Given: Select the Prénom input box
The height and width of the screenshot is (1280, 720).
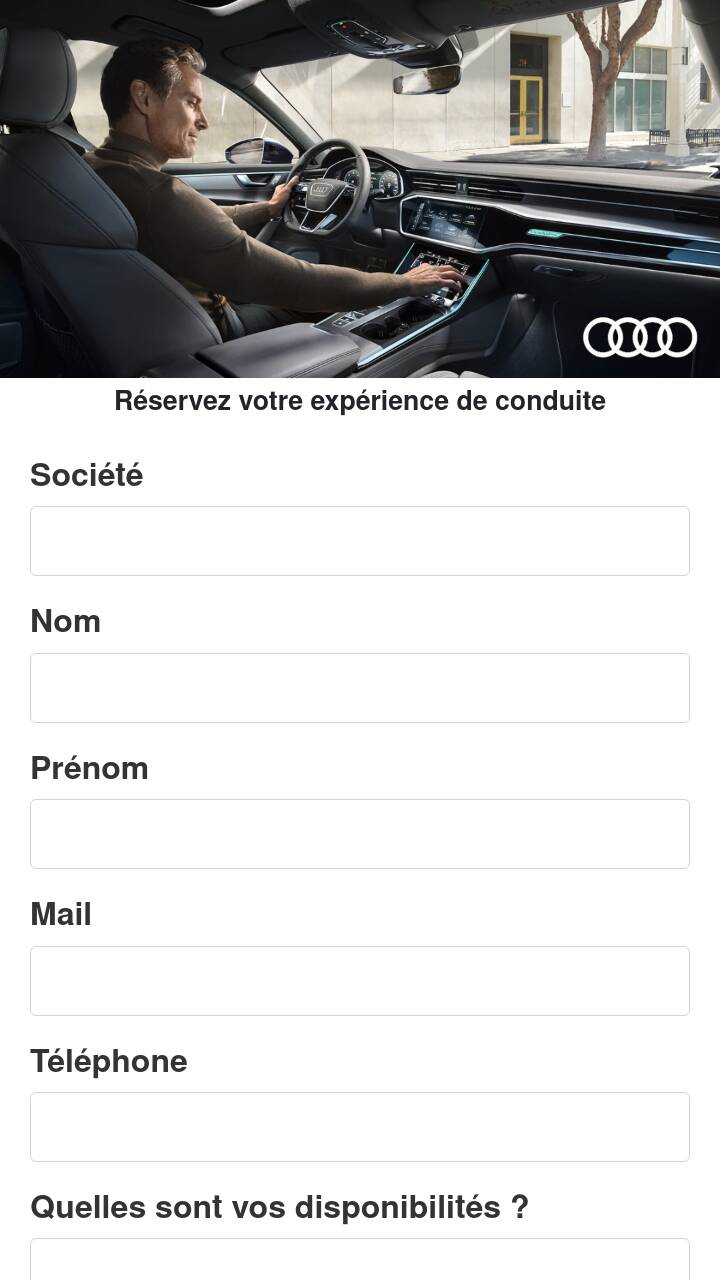Looking at the screenshot, I should [360, 834].
